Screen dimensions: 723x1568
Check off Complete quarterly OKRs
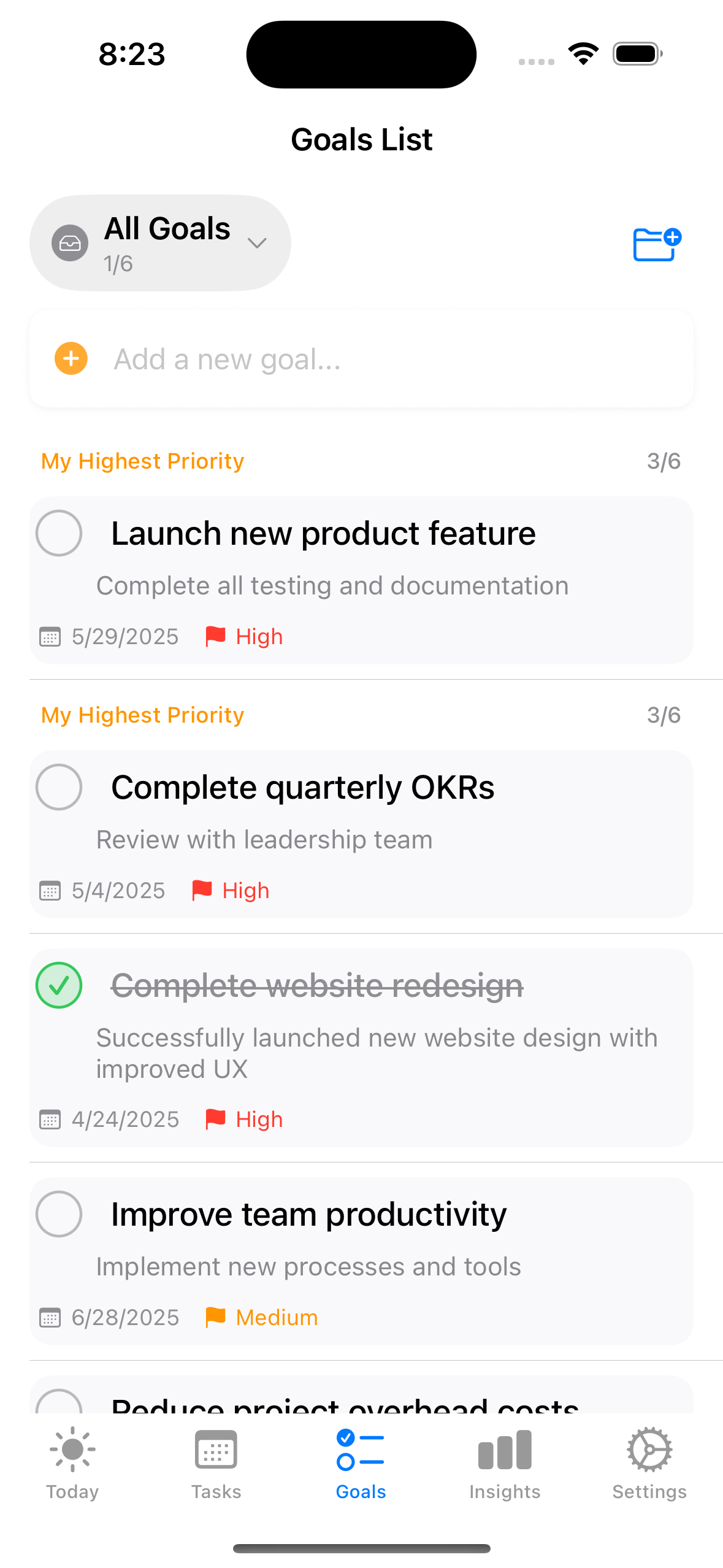tap(59, 787)
